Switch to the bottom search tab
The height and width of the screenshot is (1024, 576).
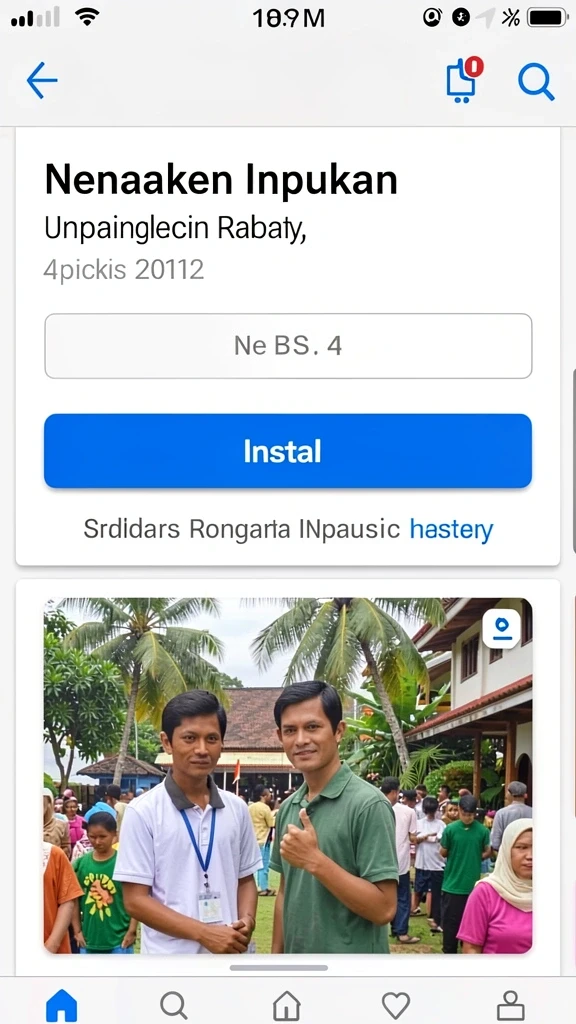(174, 1005)
